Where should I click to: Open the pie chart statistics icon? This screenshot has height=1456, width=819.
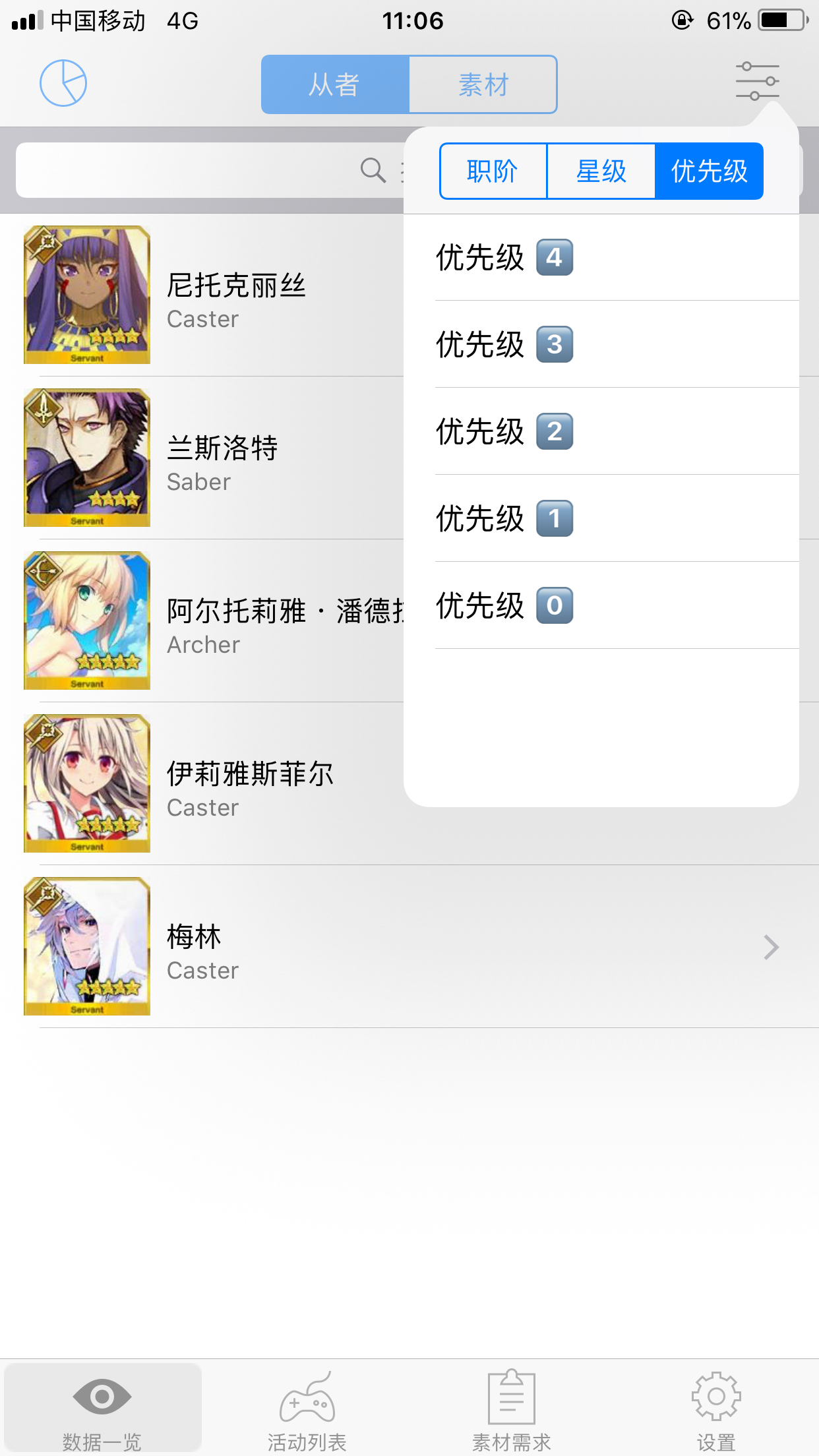(x=63, y=83)
